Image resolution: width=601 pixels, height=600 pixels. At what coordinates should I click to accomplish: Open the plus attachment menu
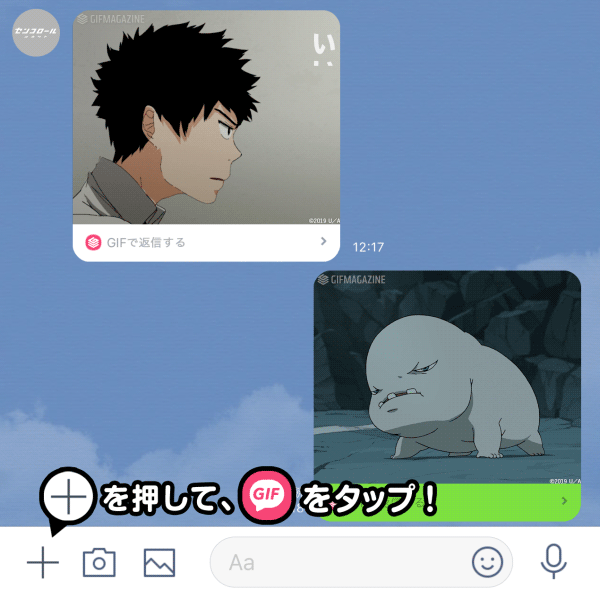(x=42, y=562)
